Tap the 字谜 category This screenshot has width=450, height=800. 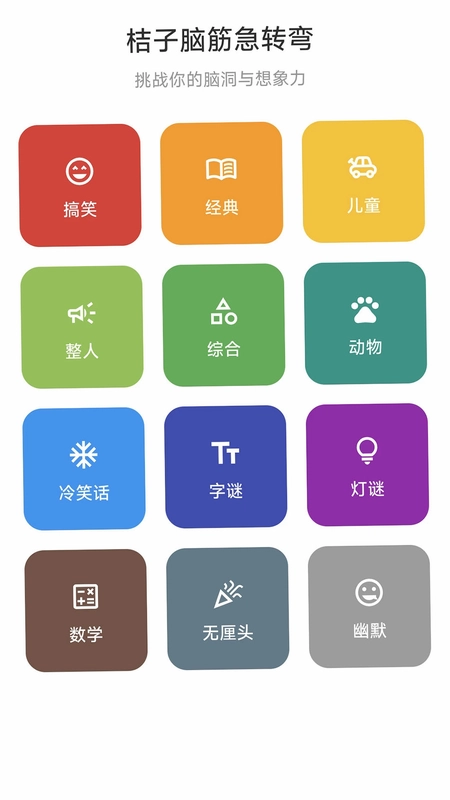(226, 466)
